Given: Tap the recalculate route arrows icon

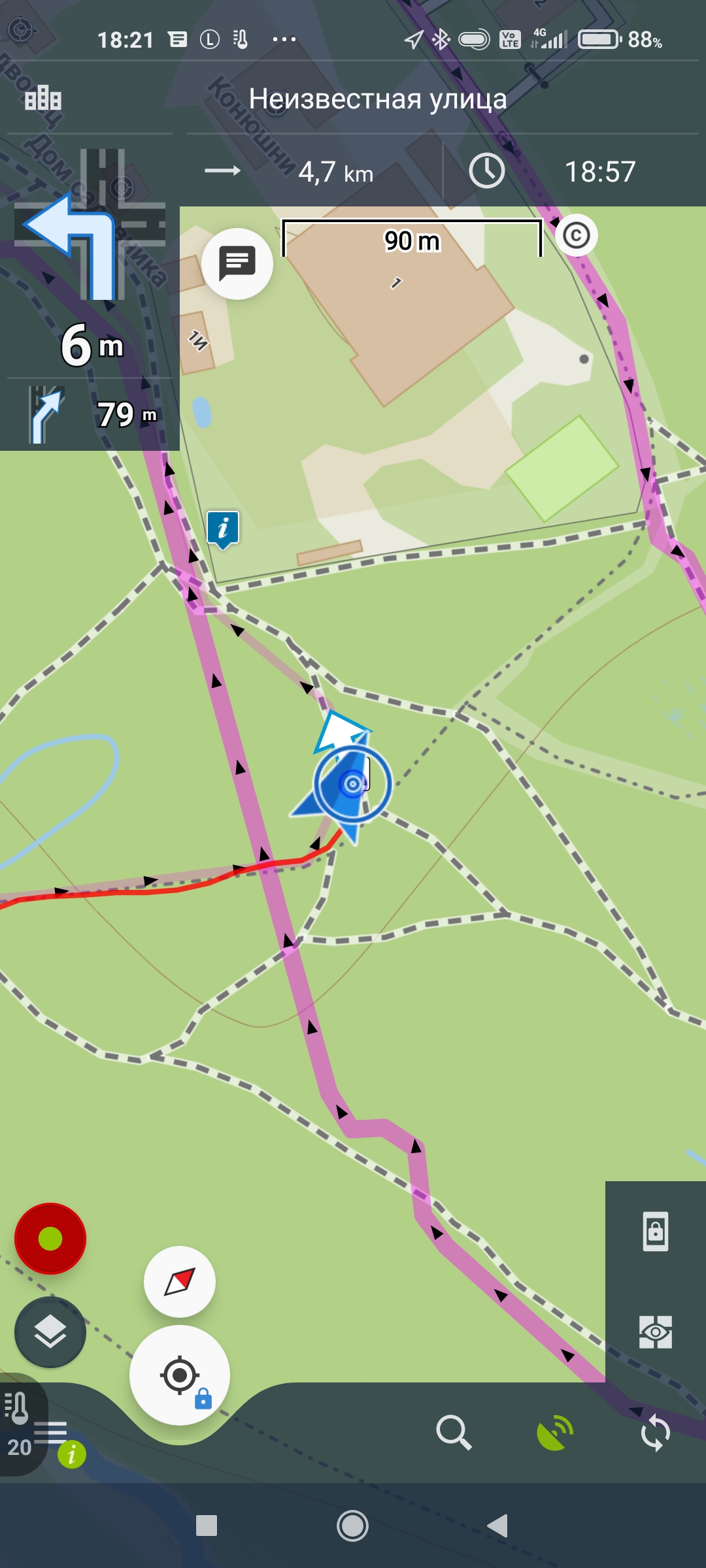Looking at the screenshot, I should 655,1432.
